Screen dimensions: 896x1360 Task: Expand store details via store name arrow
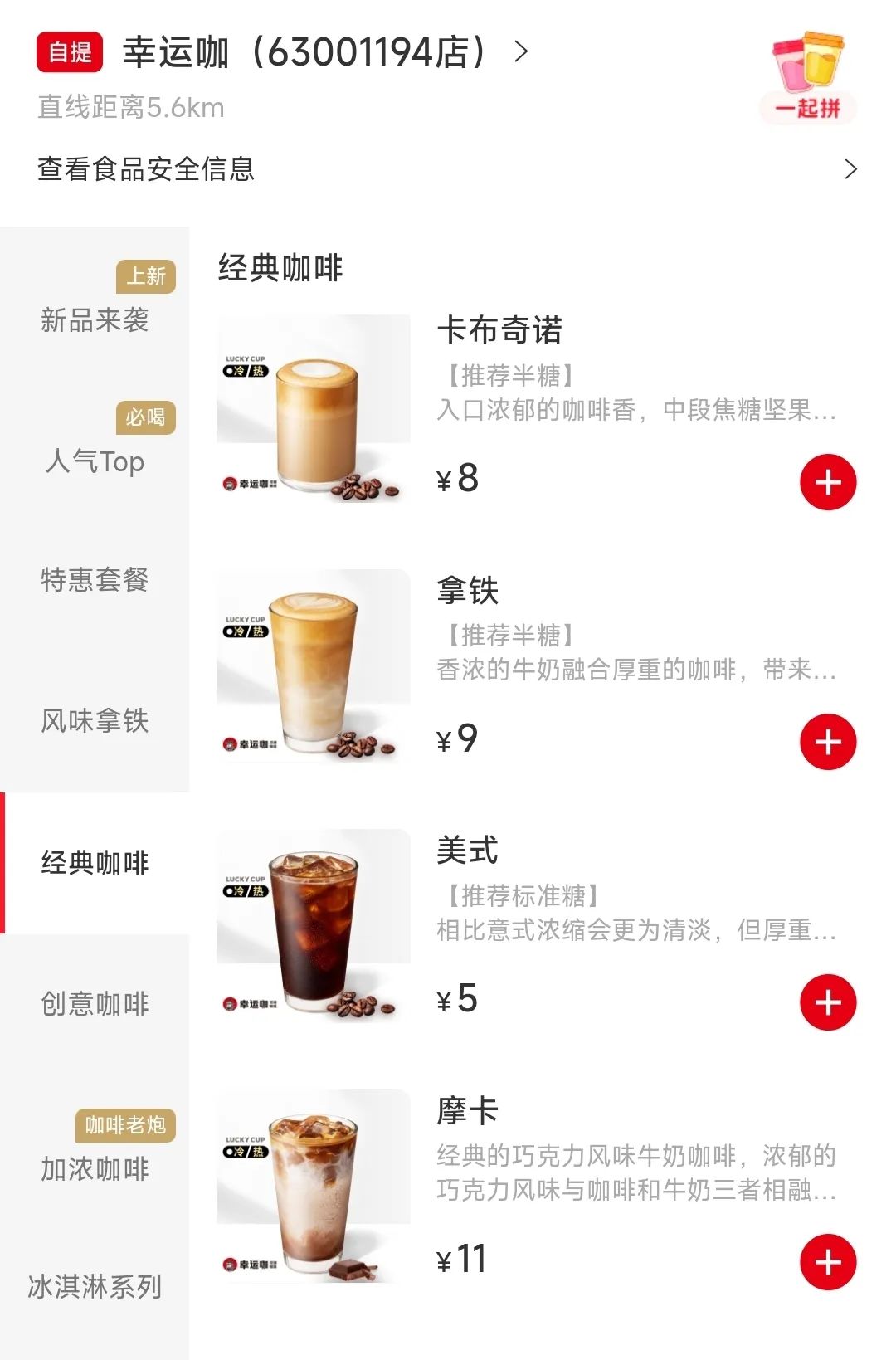[x=523, y=51]
